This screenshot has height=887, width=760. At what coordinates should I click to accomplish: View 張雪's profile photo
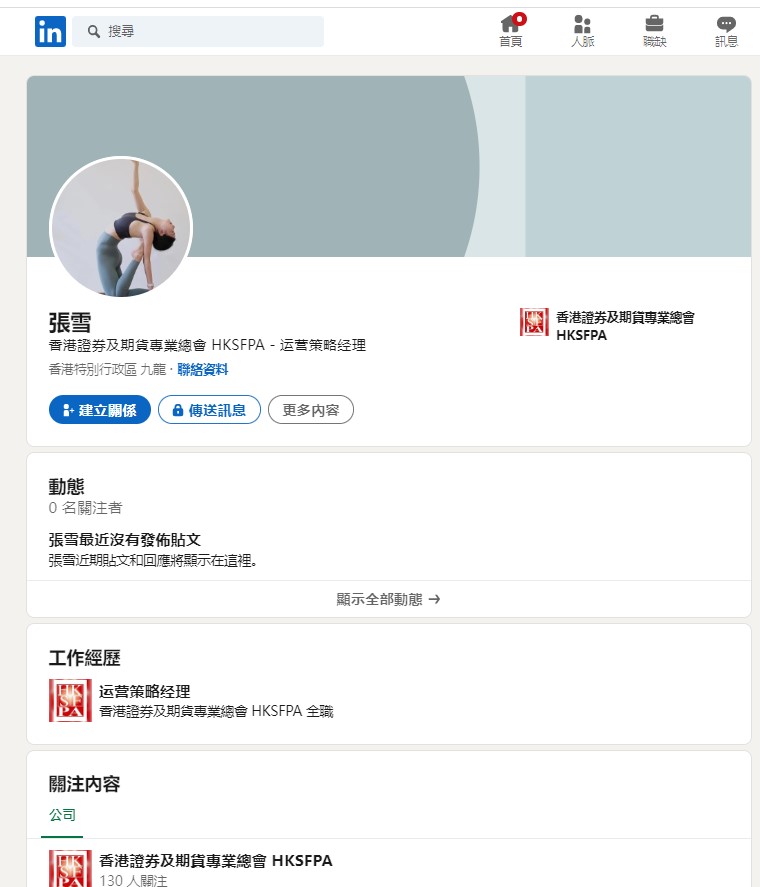tap(121, 228)
